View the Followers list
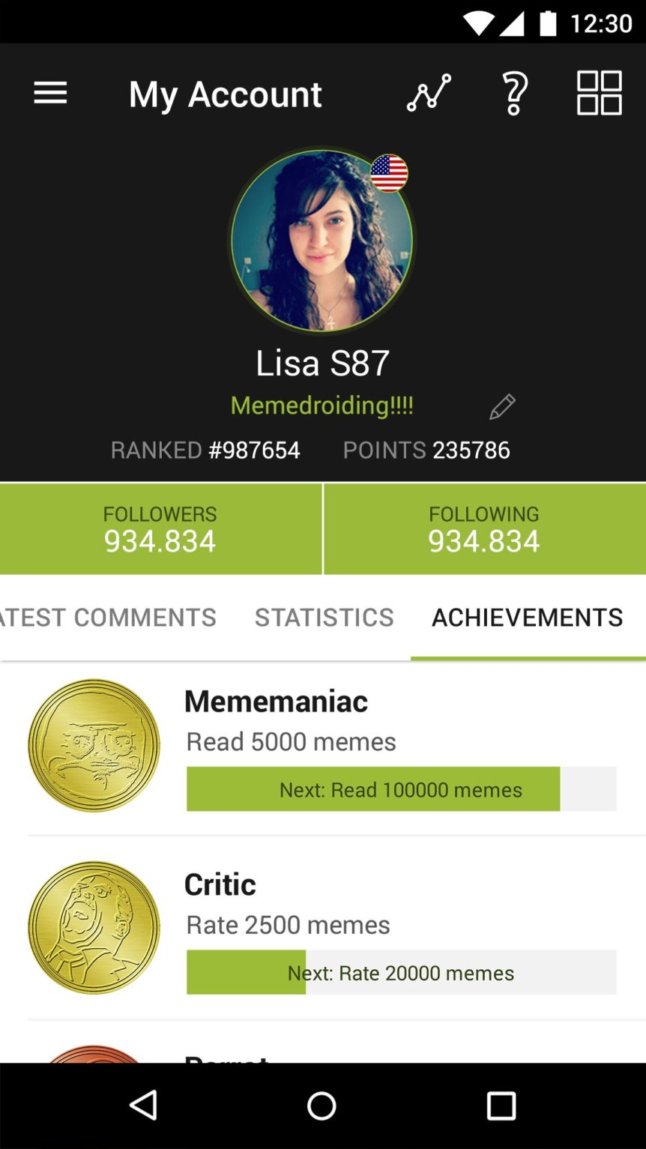Viewport: 646px width, 1149px height. click(x=160, y=529)
